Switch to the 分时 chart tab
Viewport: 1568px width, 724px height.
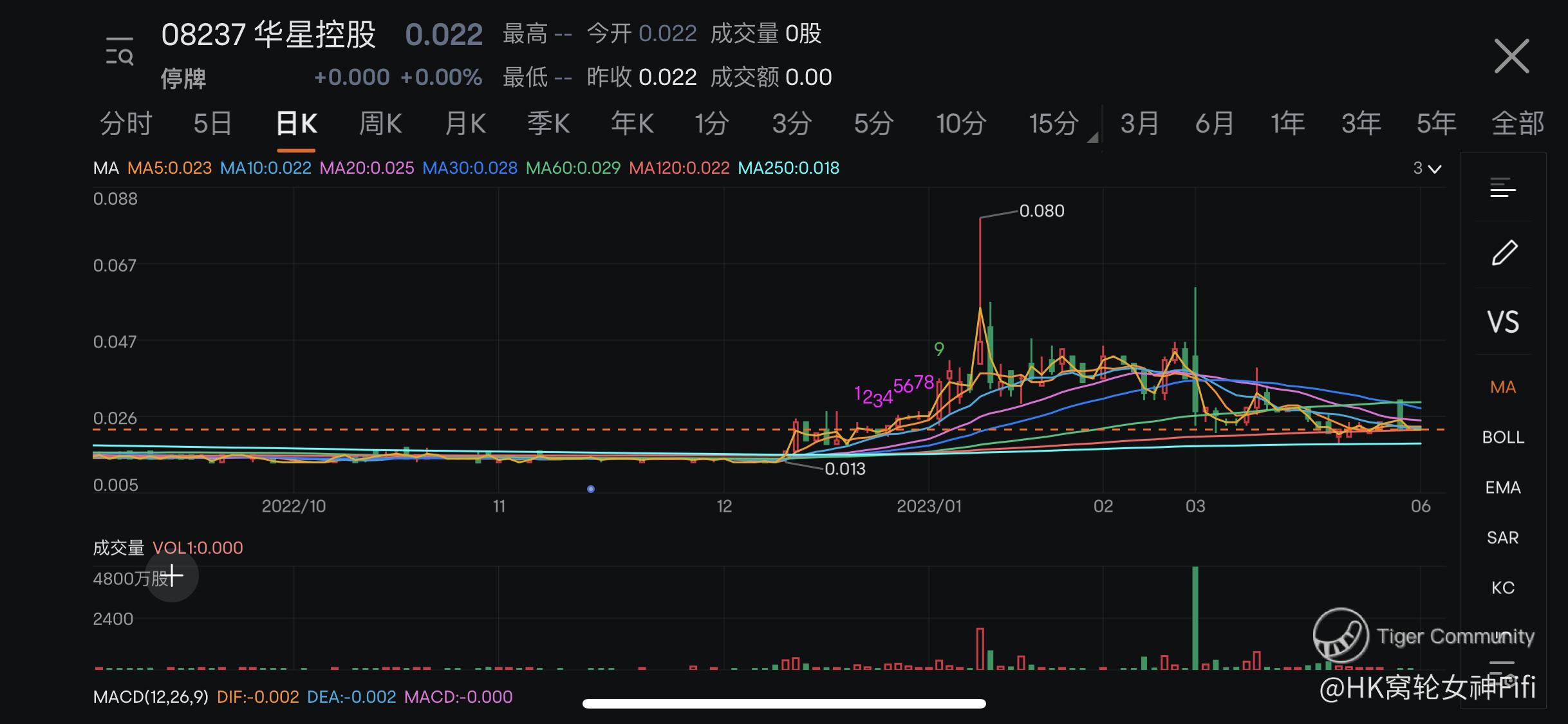click(126, 124)
